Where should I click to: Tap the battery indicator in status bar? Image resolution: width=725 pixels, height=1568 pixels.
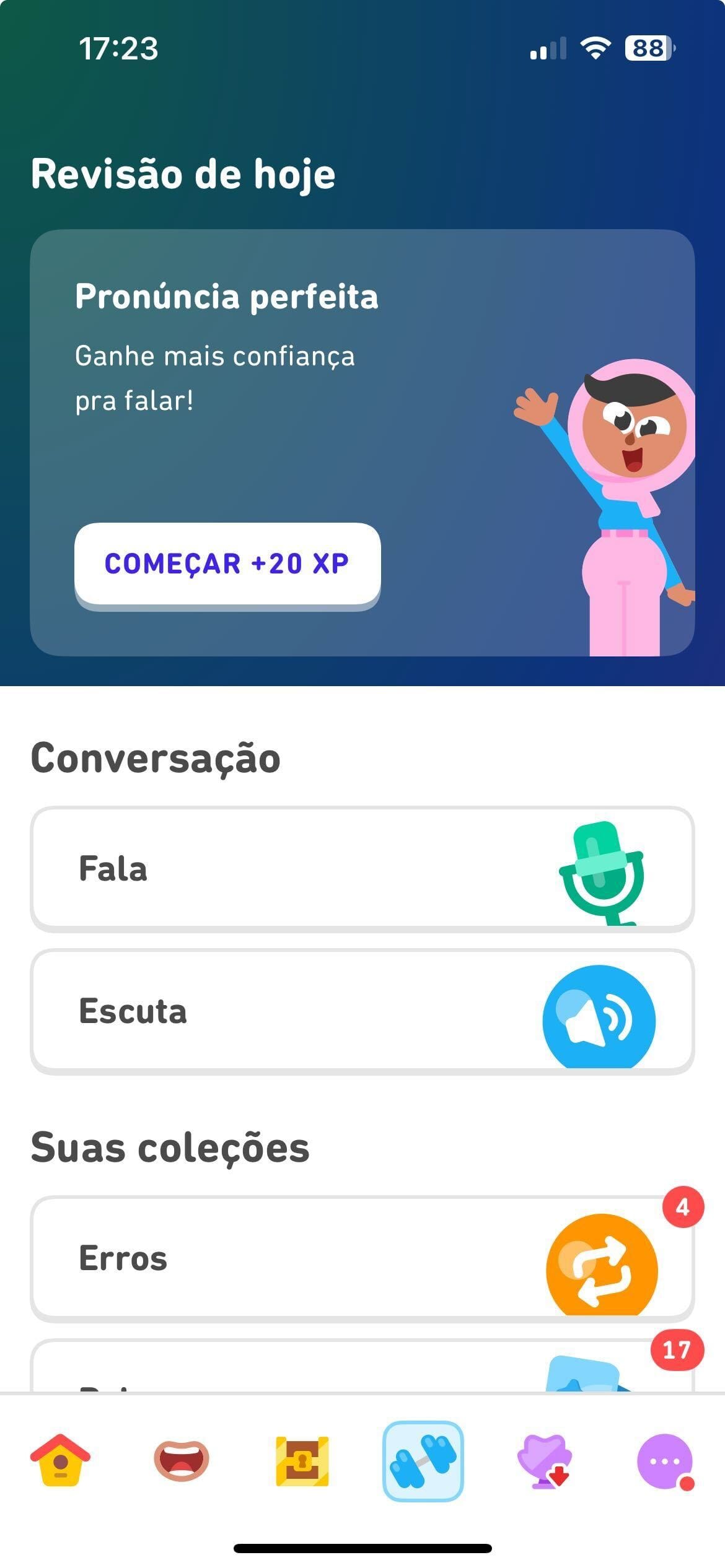pyautogui.click(x=648, y=48)
